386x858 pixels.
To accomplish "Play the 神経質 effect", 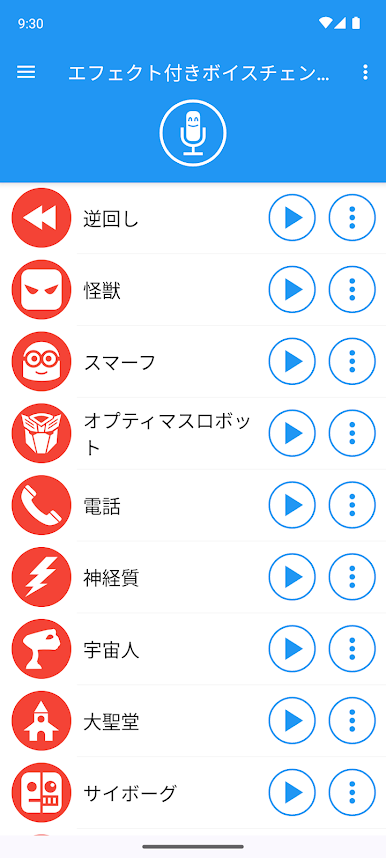I will point(292,577).
